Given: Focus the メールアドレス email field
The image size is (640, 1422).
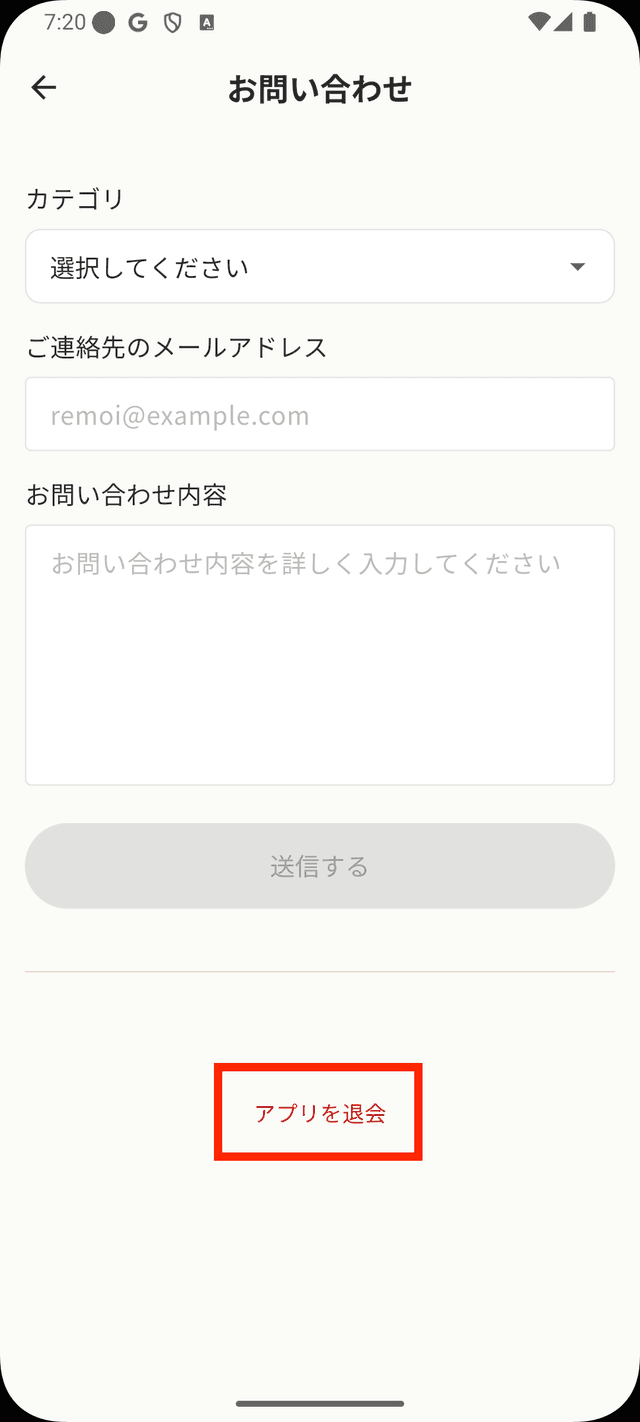Looking at the screenshot, I should [320, 414].
